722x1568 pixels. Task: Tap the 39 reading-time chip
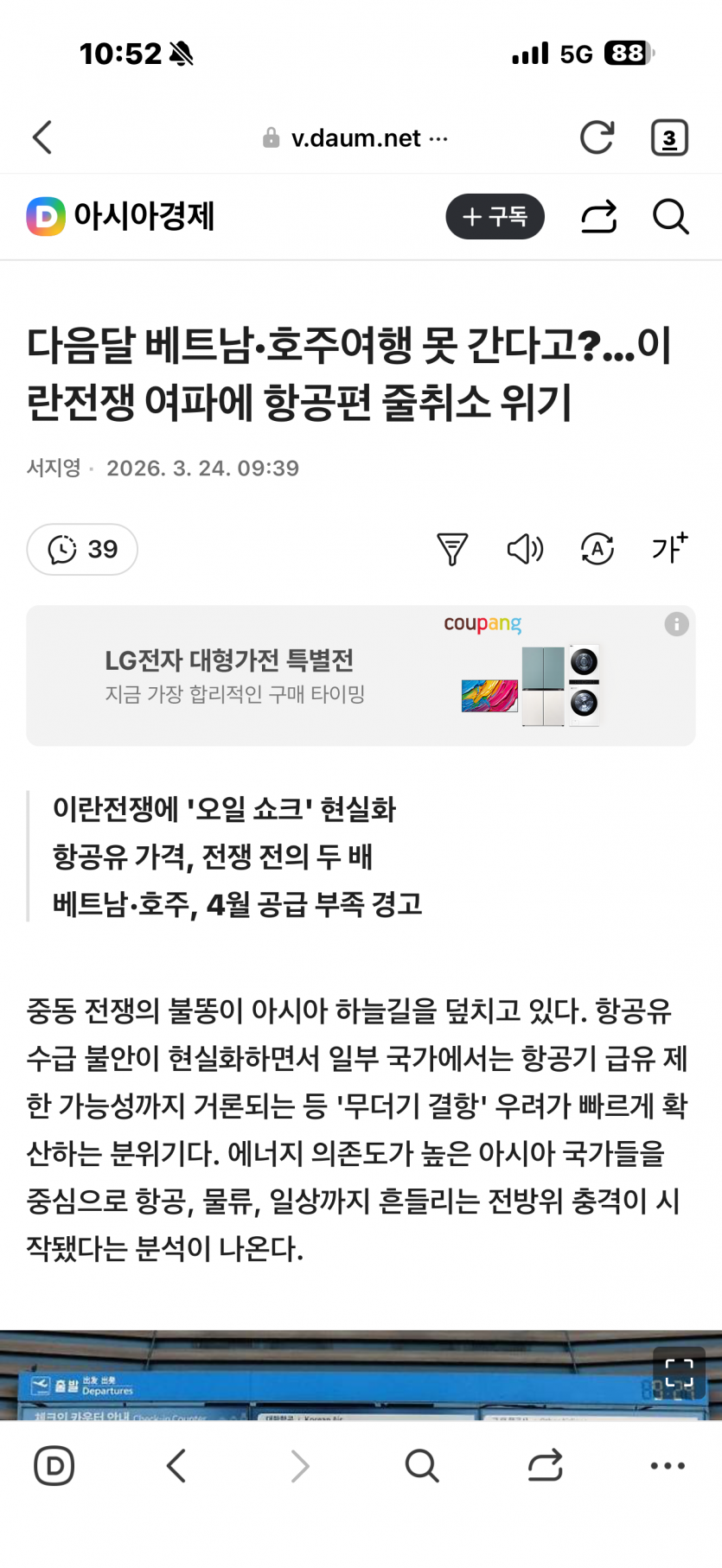[x=82, y=549]
